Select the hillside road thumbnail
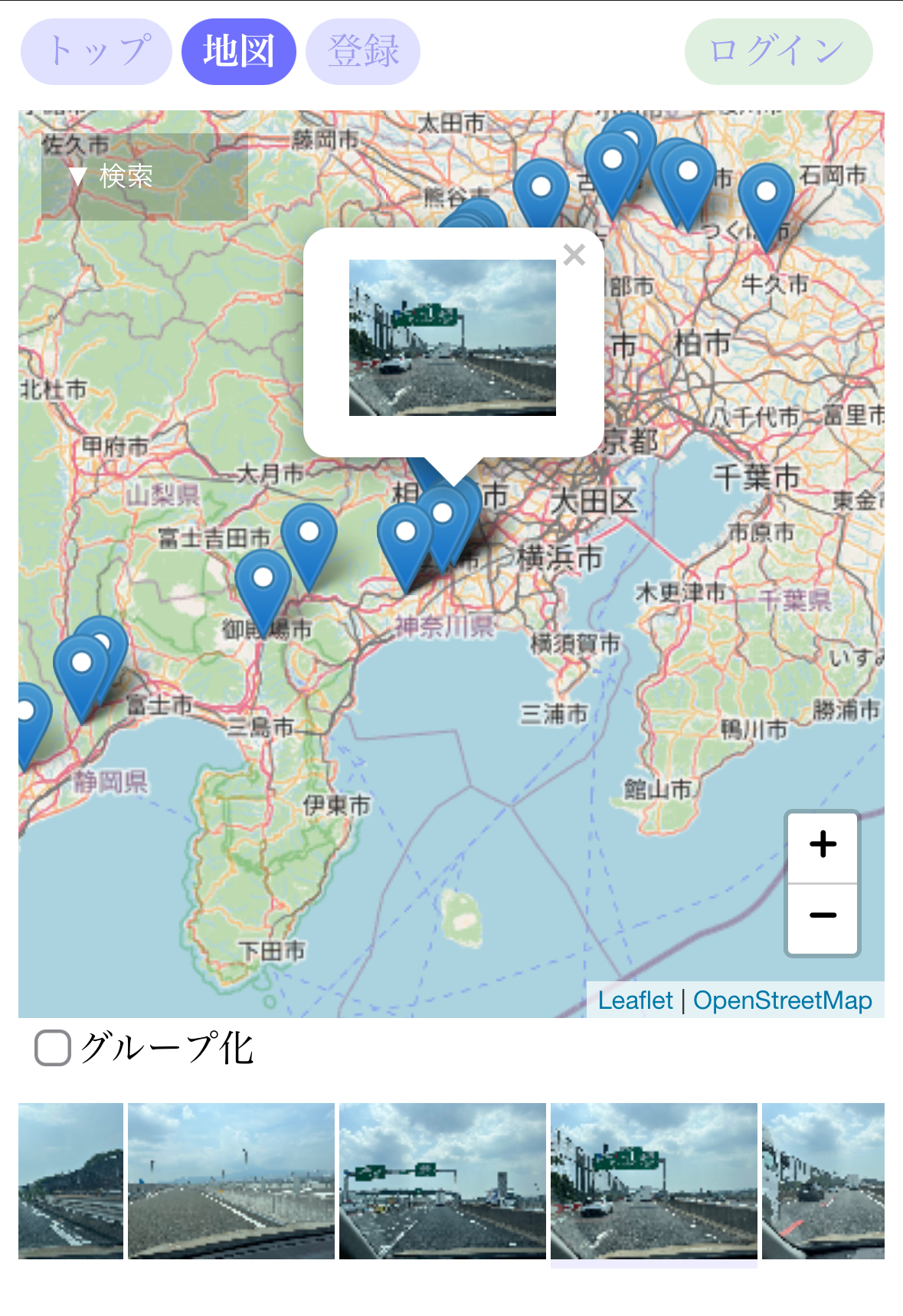903x1316 pixels. [70, 1180]
